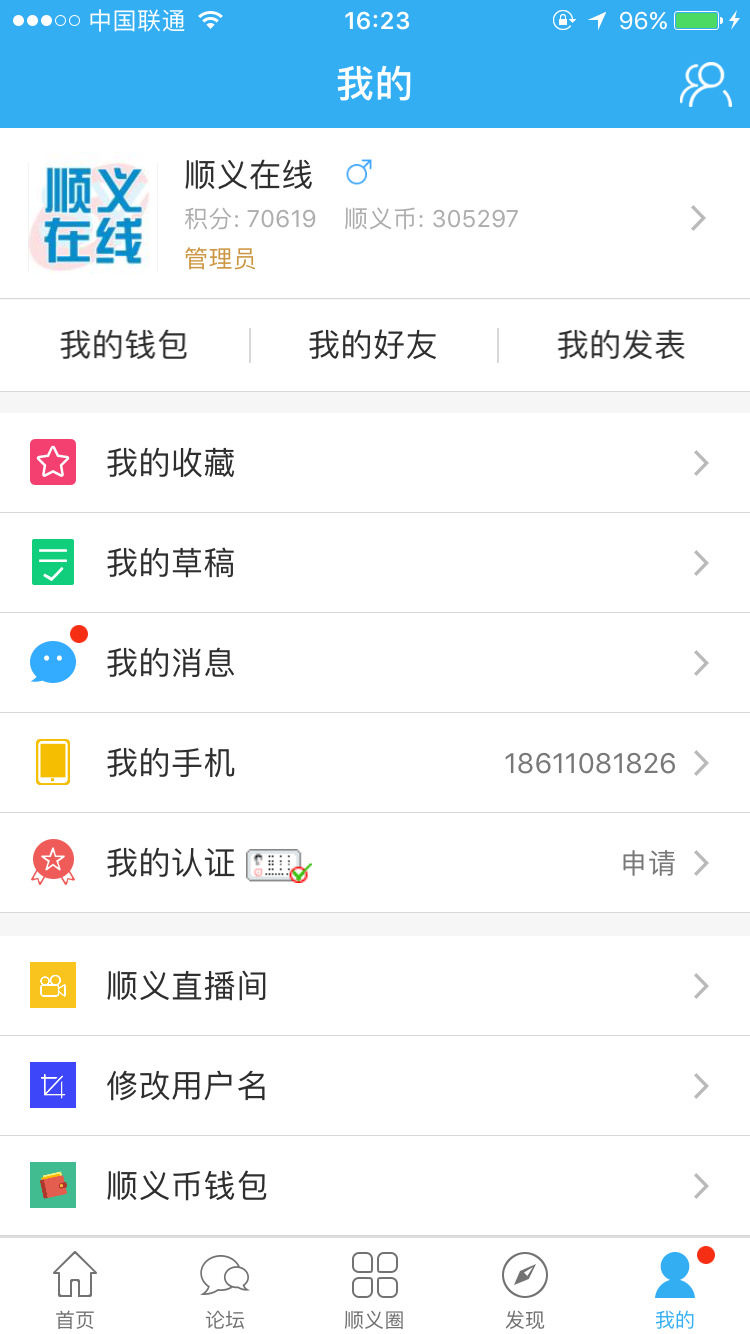Expand 顺义直播间 using its chevron arrow
Image resolution: width=750 pixels, height=1334 pixels.
(x=701, y=986)
